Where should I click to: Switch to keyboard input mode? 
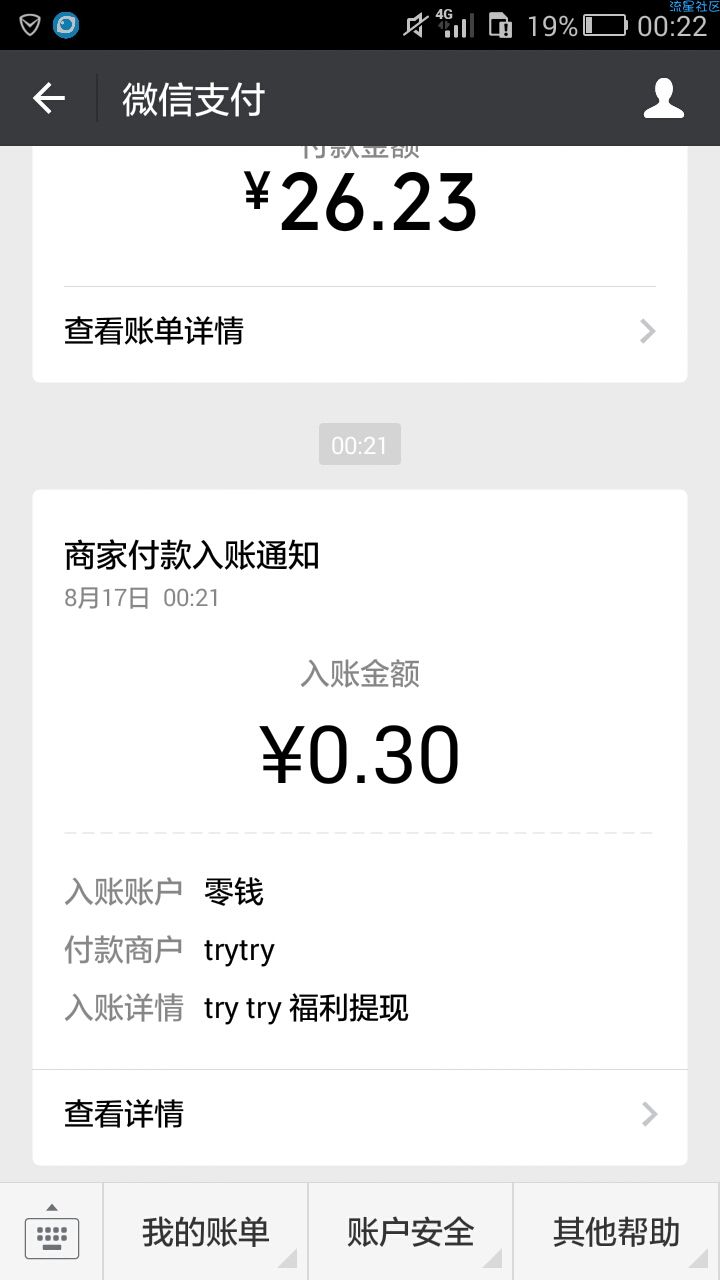(51, 1232)
